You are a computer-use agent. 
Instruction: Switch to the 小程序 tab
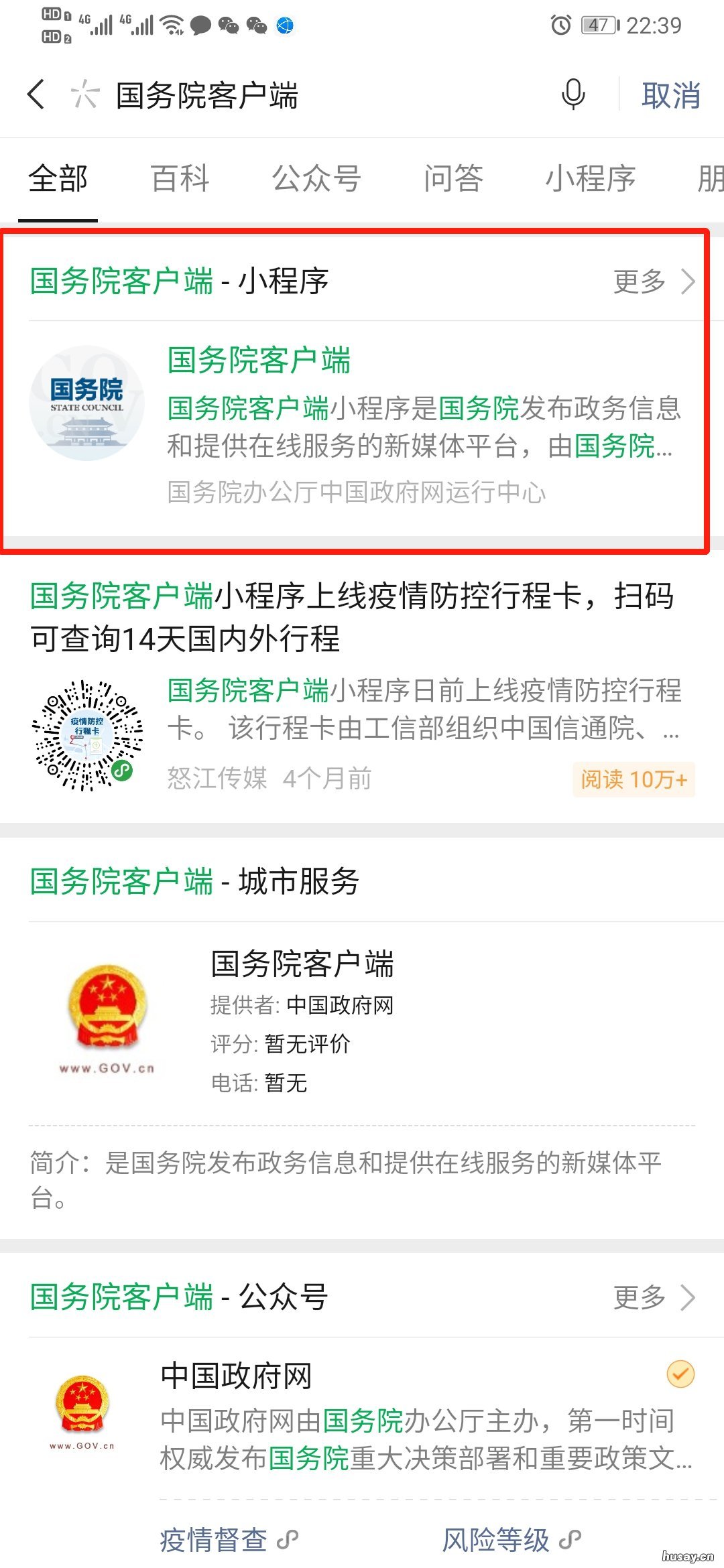(x=590, y=178)
